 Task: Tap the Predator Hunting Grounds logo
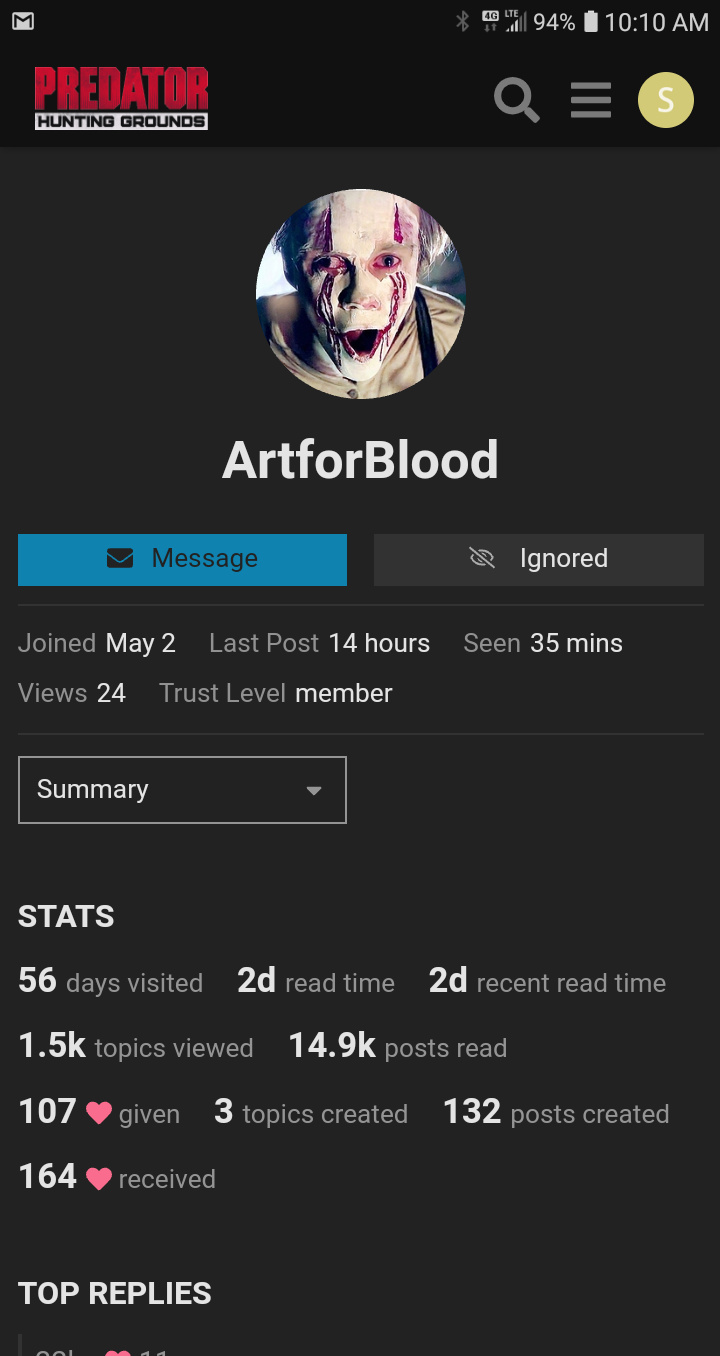coord(121,98)
